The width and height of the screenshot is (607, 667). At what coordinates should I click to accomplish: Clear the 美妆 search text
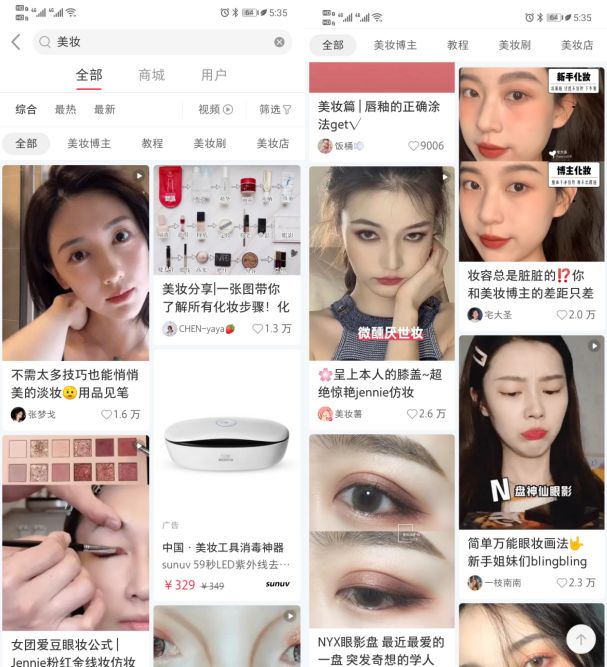pyautogui.click(x=279, y=42)
